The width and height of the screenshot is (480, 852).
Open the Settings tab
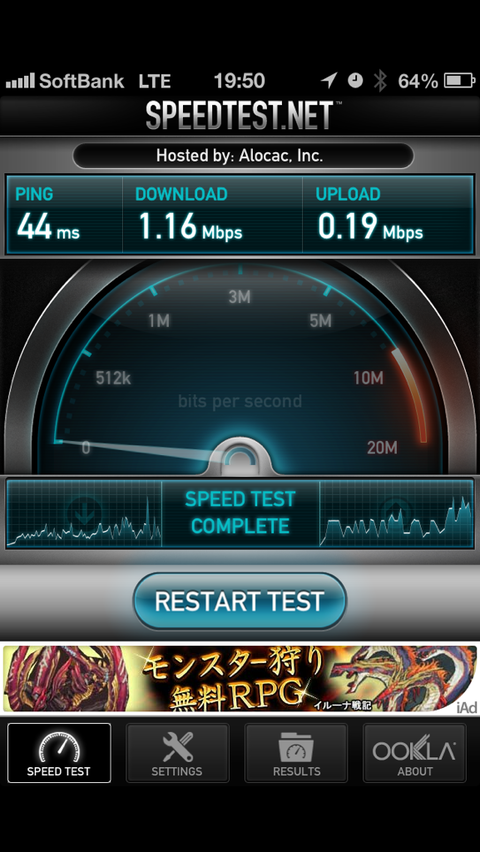click(x=177, y=753)
